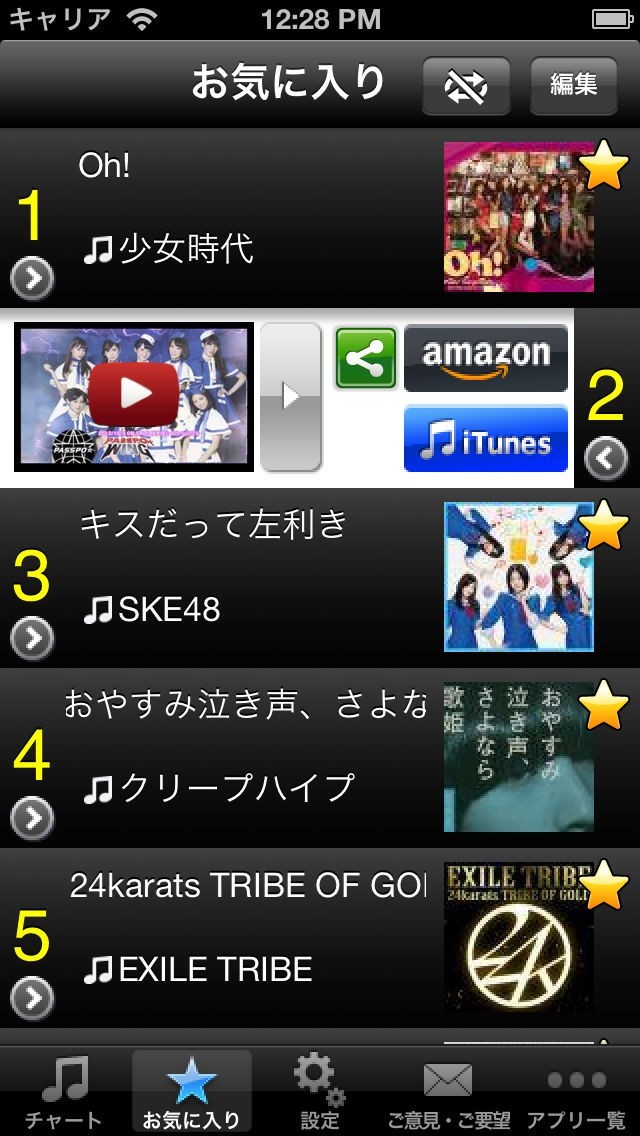Collapse the row 2 panel with back arrow
Screen dimensions: 640x1136
tap(605, 457)
